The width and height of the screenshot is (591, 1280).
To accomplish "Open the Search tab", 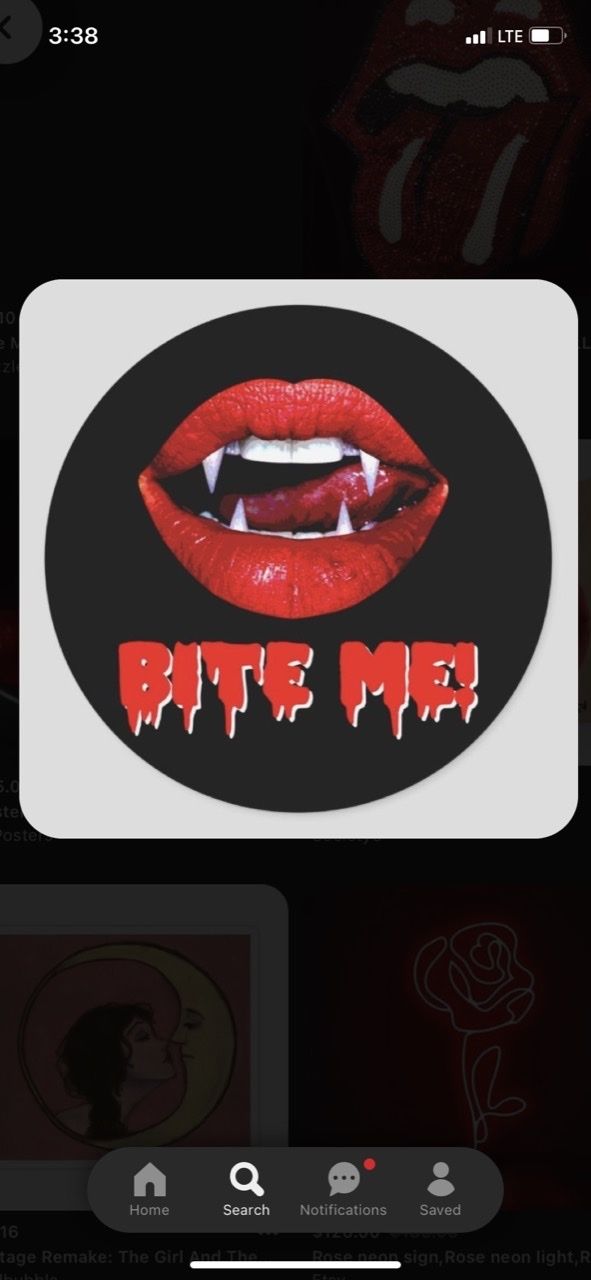I will 246,1190.
